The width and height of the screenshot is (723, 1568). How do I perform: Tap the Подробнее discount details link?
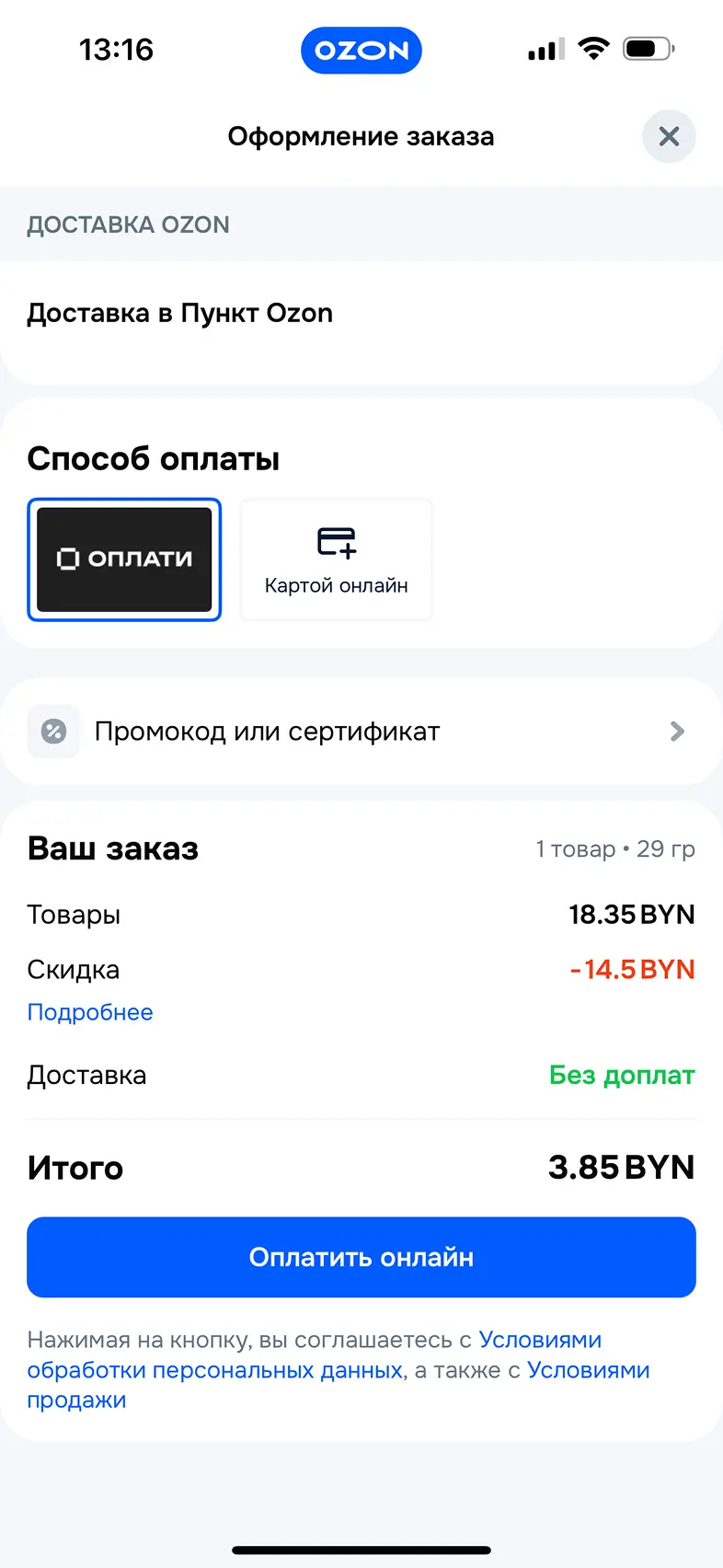click(90, 1012)
